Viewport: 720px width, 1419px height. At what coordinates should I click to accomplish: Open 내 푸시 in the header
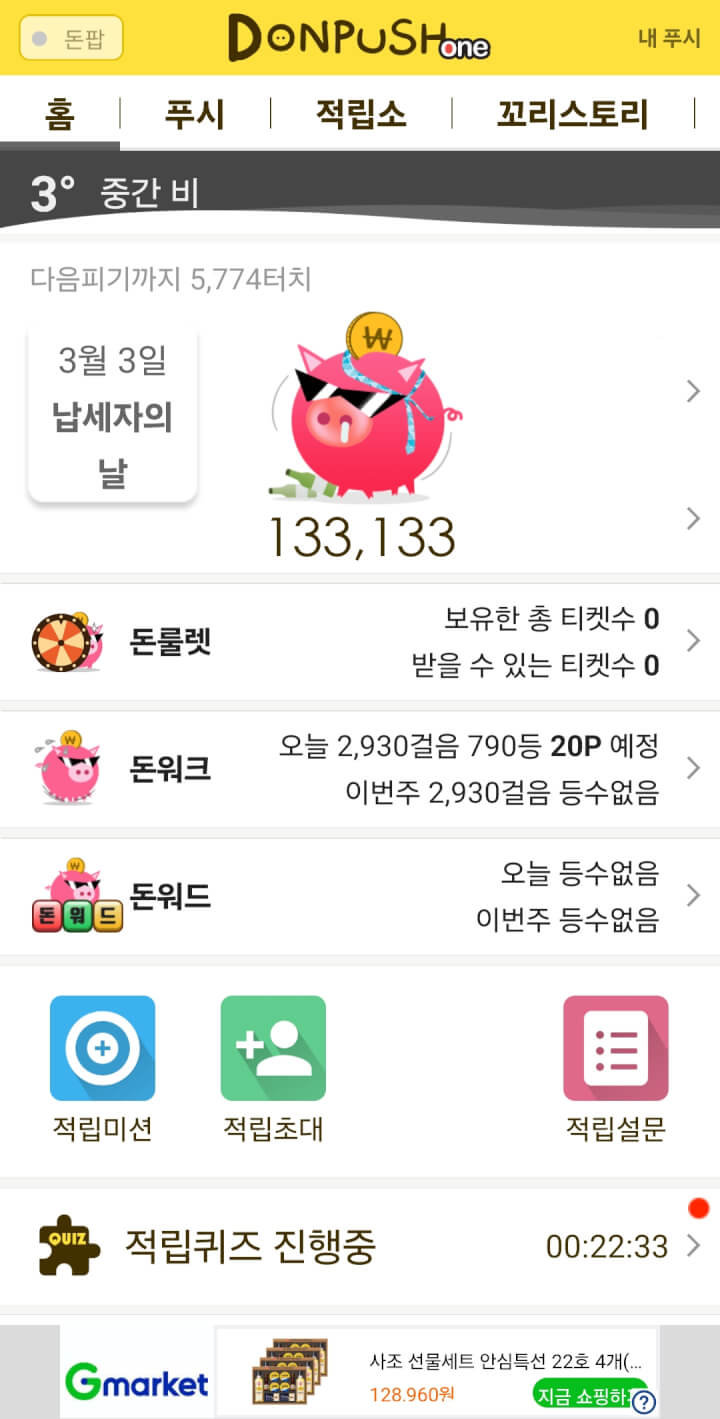669,38
